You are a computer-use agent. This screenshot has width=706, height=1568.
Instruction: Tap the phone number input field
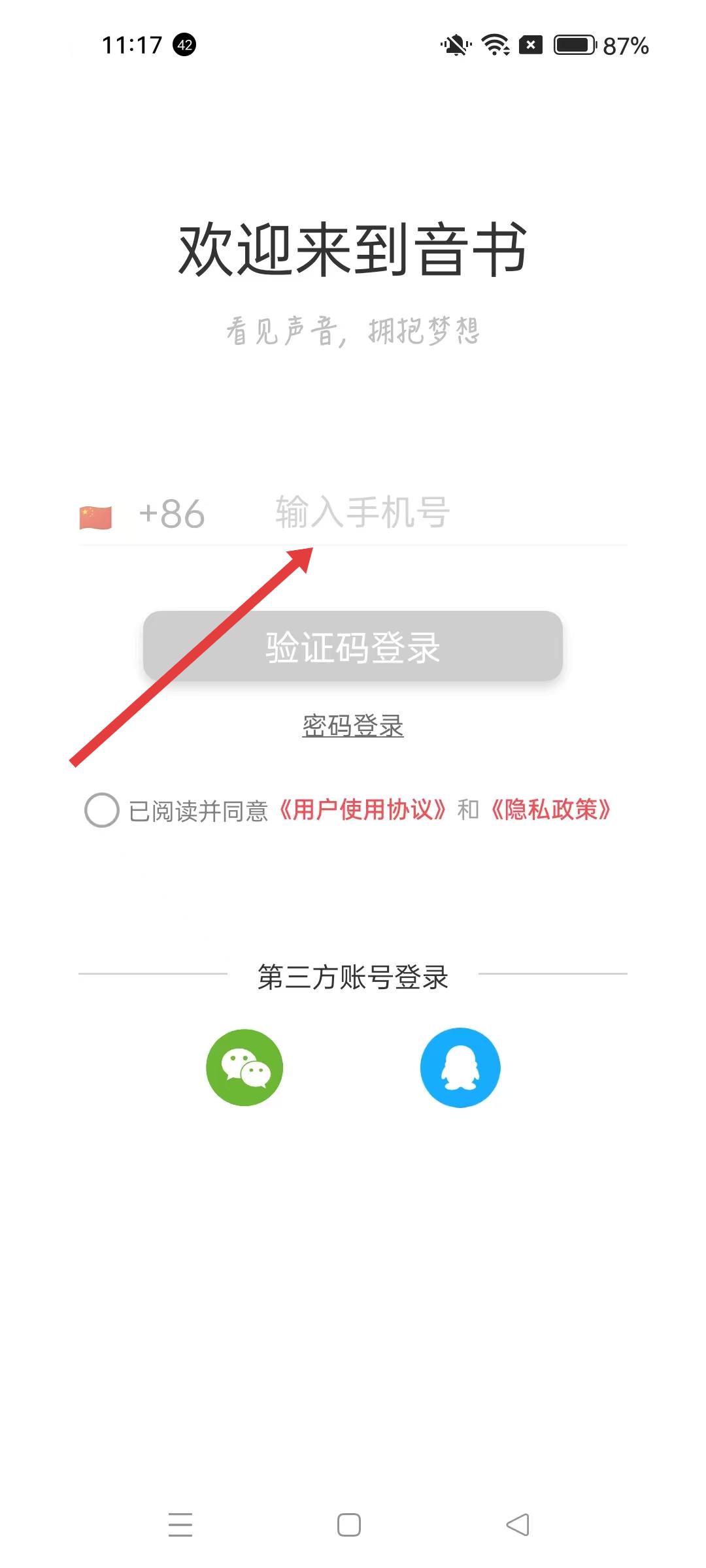click(x=431, y=513)
